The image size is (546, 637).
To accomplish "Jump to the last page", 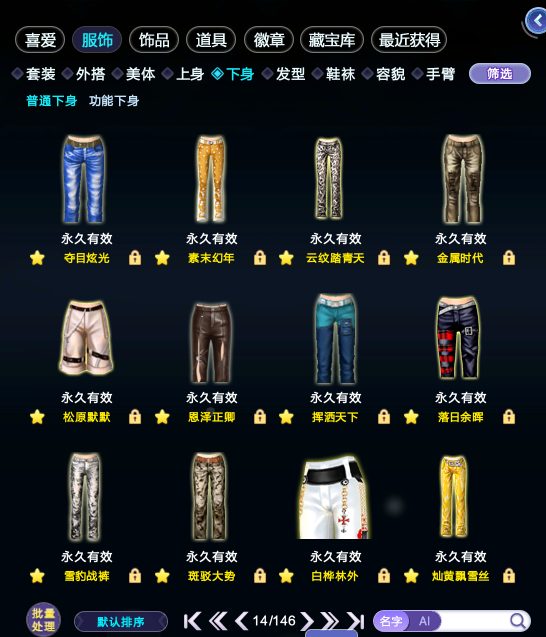I will [x=356, y=621].
